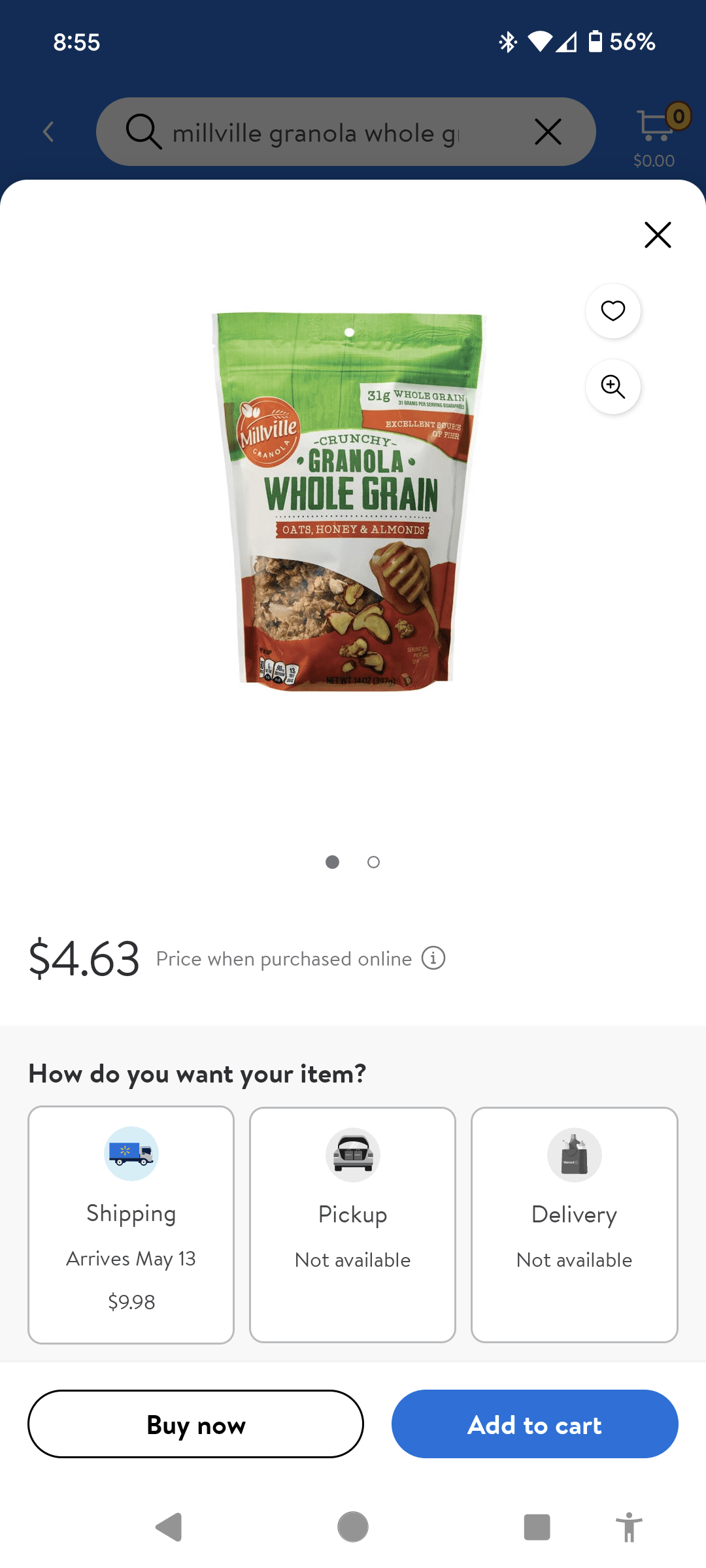Open Android accessibility shortcut icon
This screenshot has height=1568, width=706.
pos(629,1527)
